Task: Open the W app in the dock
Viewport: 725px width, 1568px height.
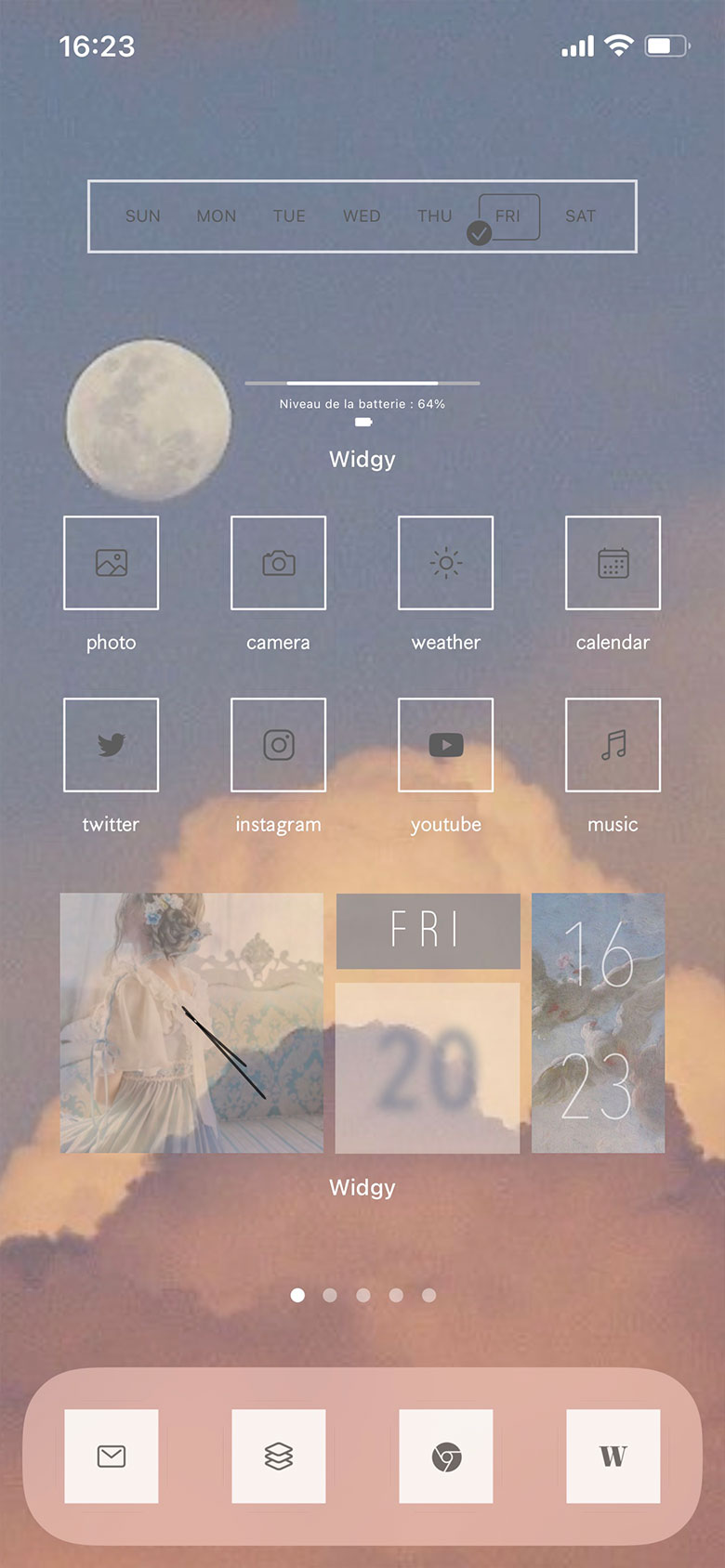Action: [613, 1456]
